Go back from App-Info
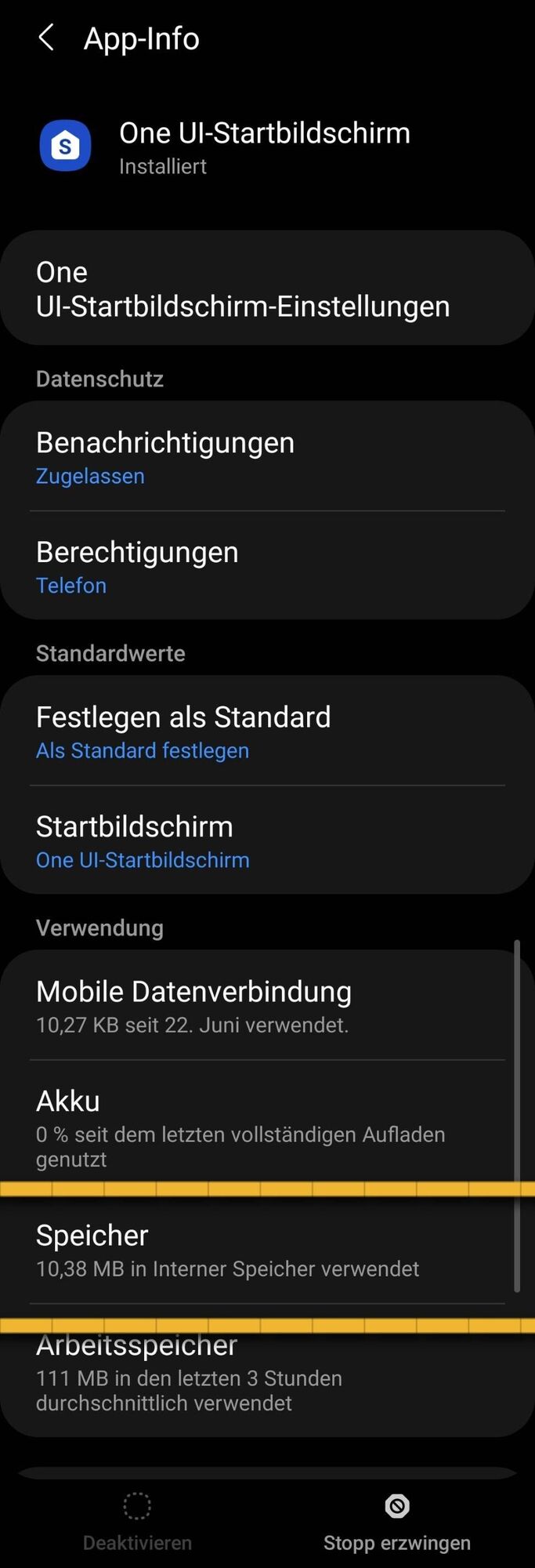 (47, 38)
